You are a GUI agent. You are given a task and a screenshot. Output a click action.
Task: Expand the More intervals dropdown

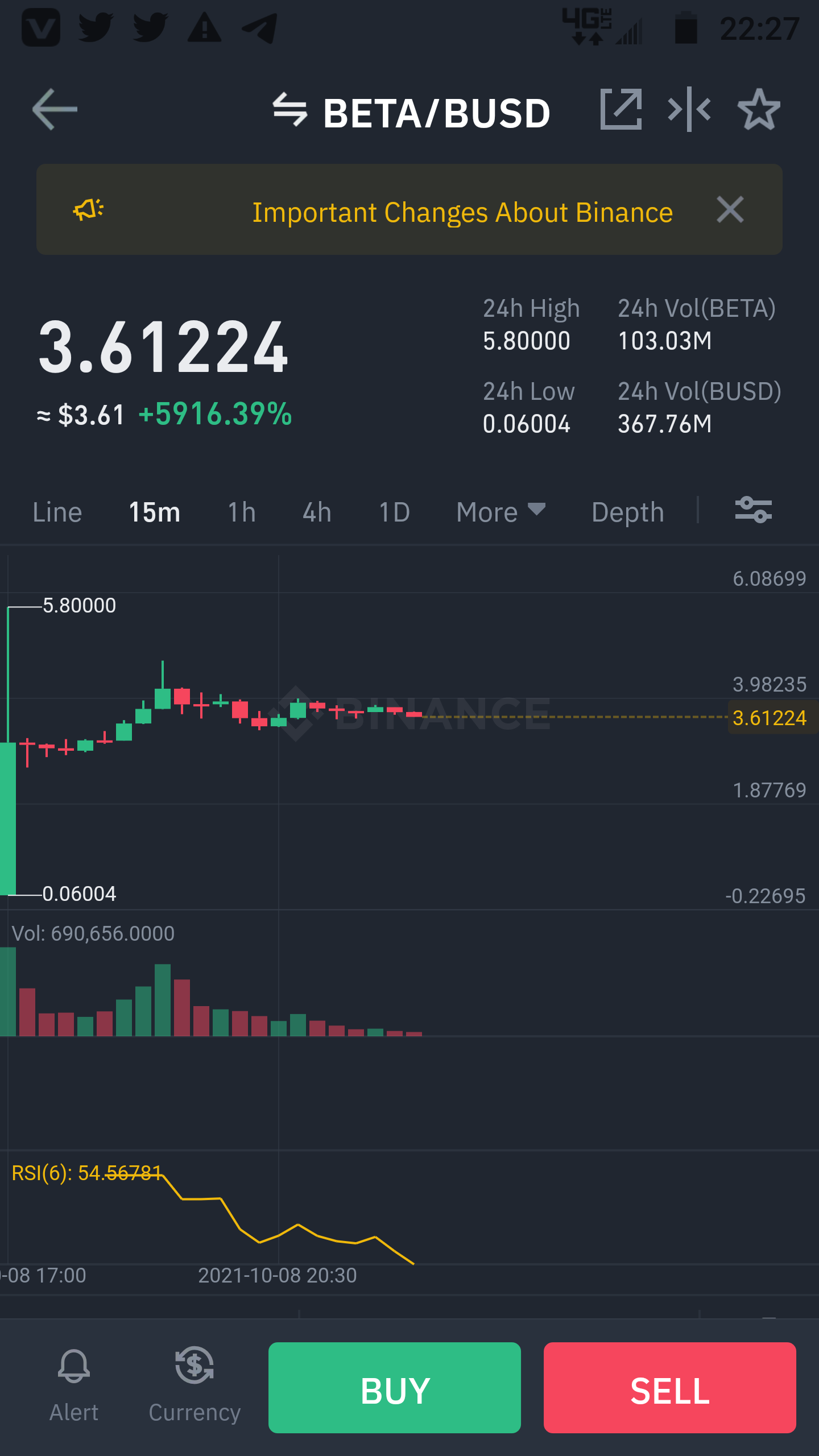click(501, 512)
